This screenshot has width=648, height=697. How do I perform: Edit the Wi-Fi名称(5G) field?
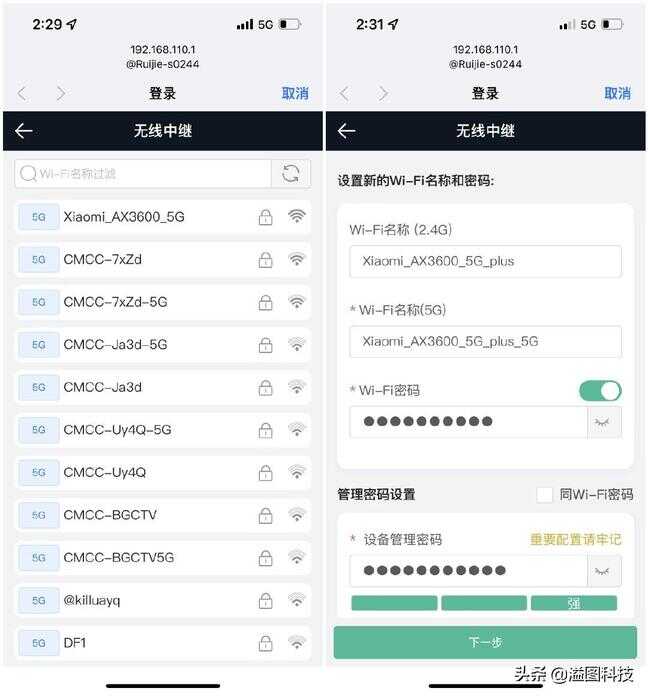485,341
